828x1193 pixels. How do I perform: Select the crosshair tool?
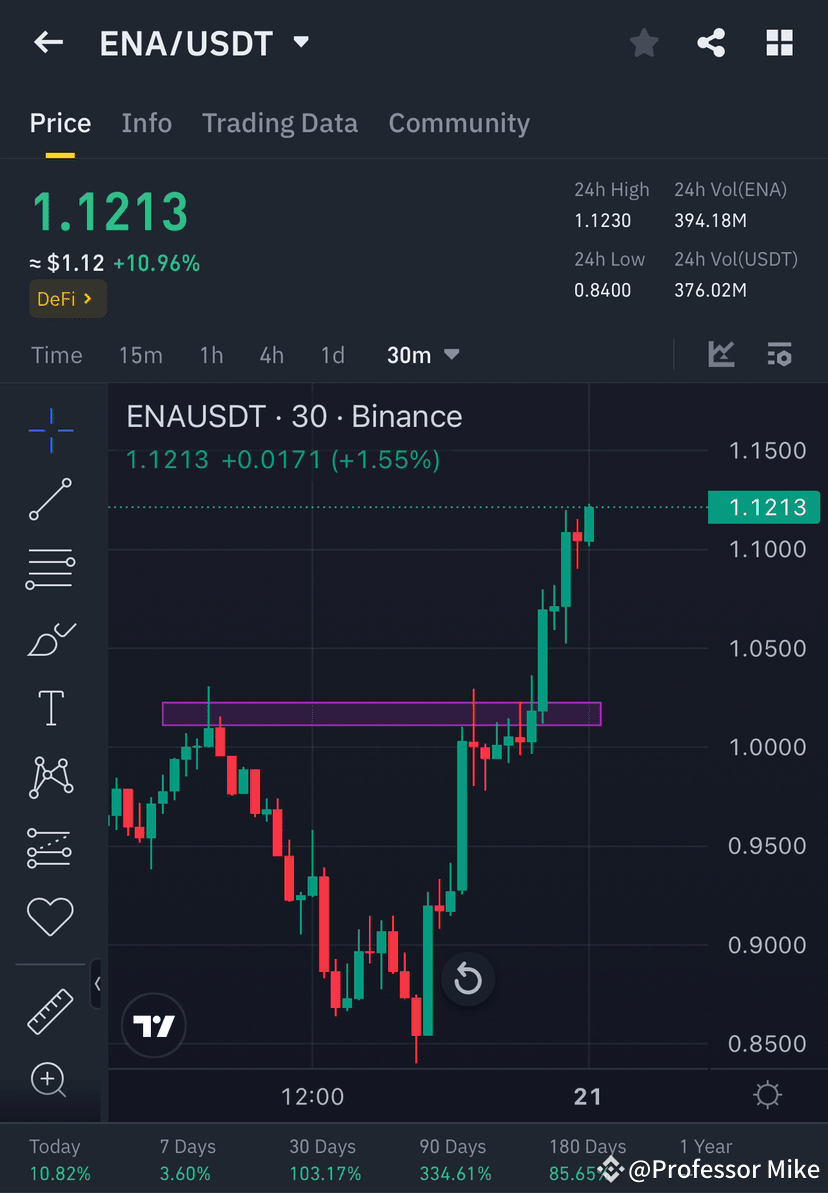pyautogui.click(x=50, y=430)
